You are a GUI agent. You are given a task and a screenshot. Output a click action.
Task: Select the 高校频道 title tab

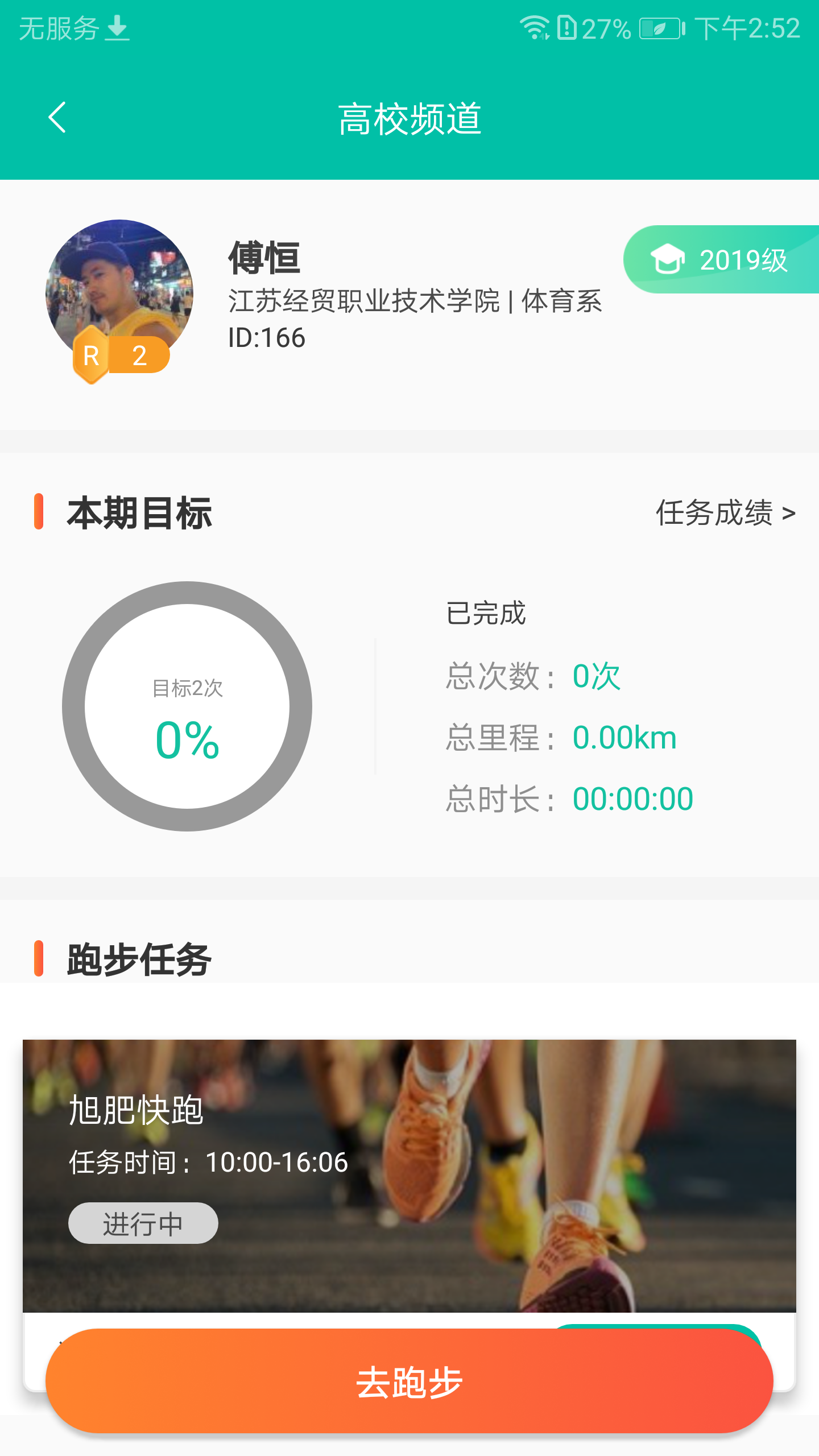tap(409, 118)
